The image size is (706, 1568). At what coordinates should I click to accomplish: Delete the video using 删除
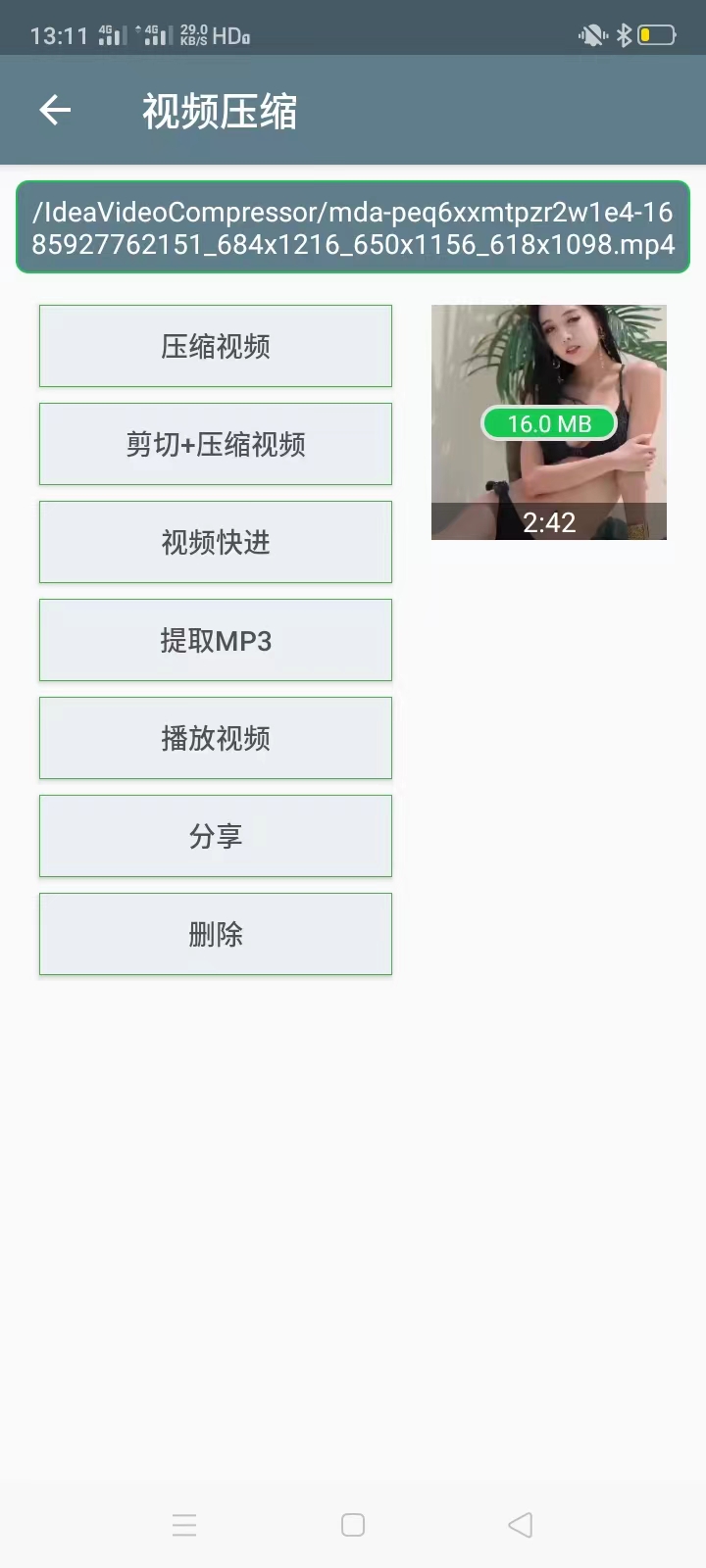216,934
